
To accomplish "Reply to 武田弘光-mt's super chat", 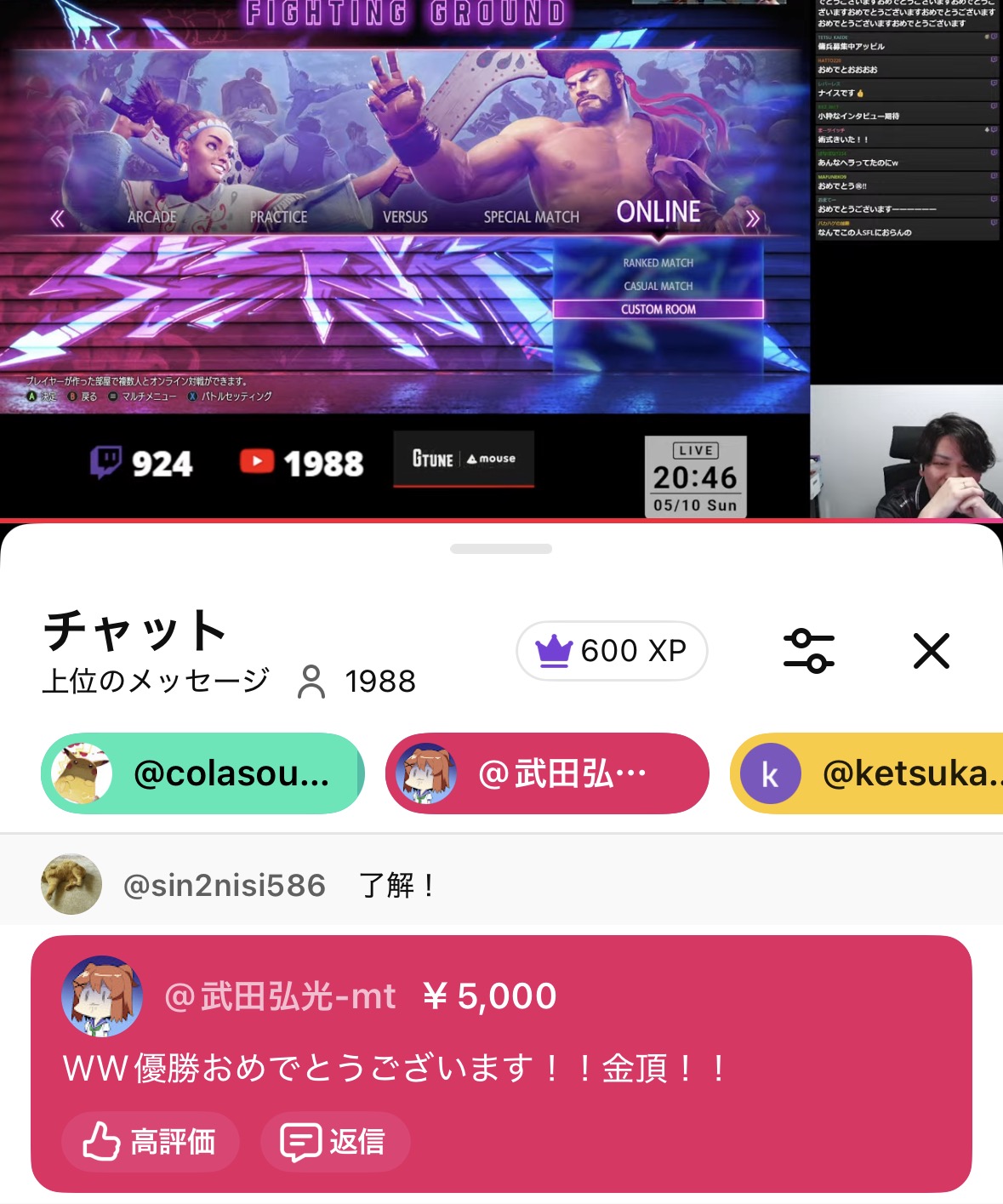I will tap(335, 1141).
